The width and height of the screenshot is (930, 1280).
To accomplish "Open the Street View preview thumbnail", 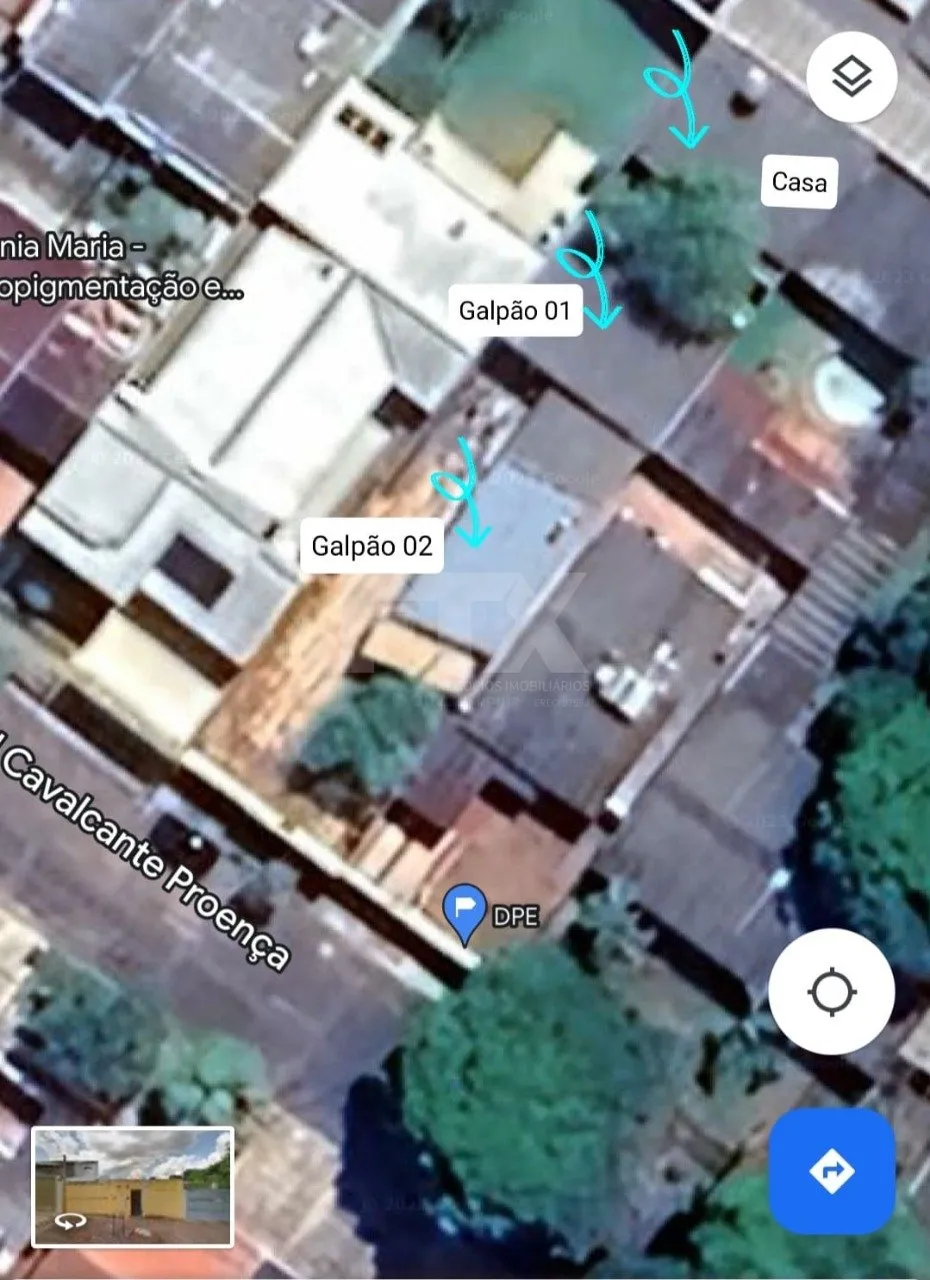I will pyautogui.click(x=133, y=1187).
